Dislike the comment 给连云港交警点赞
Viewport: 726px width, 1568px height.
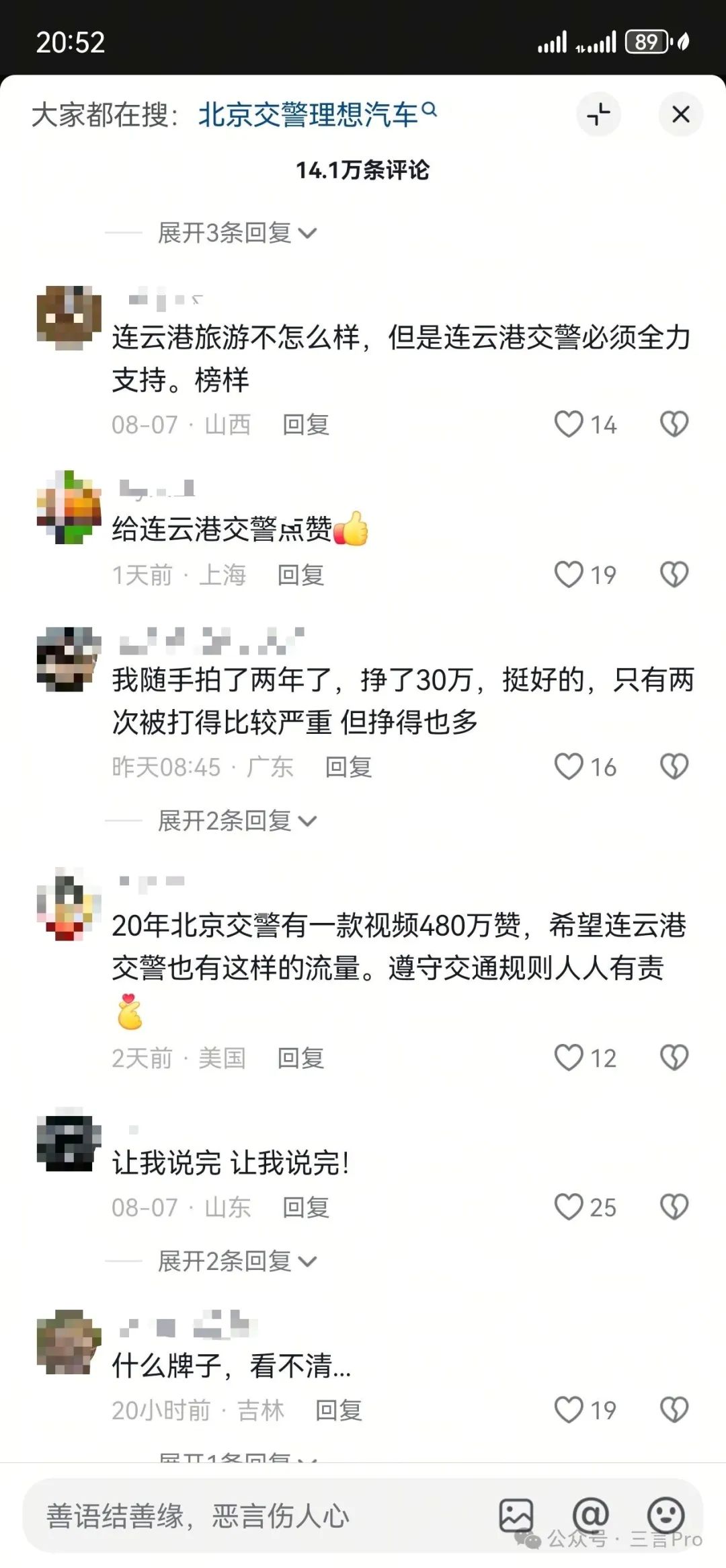674,574
